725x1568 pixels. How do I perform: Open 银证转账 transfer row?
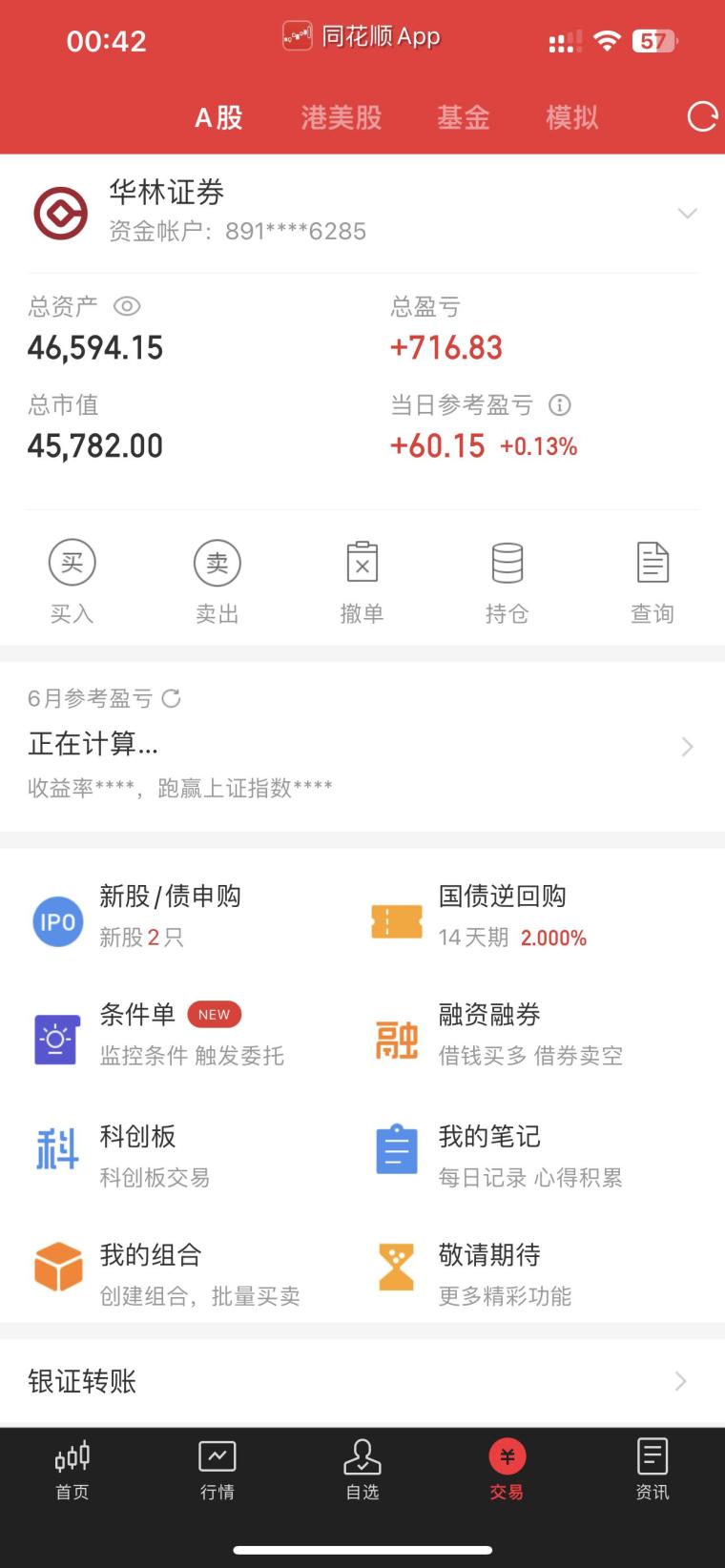[x=362, y=1381]
